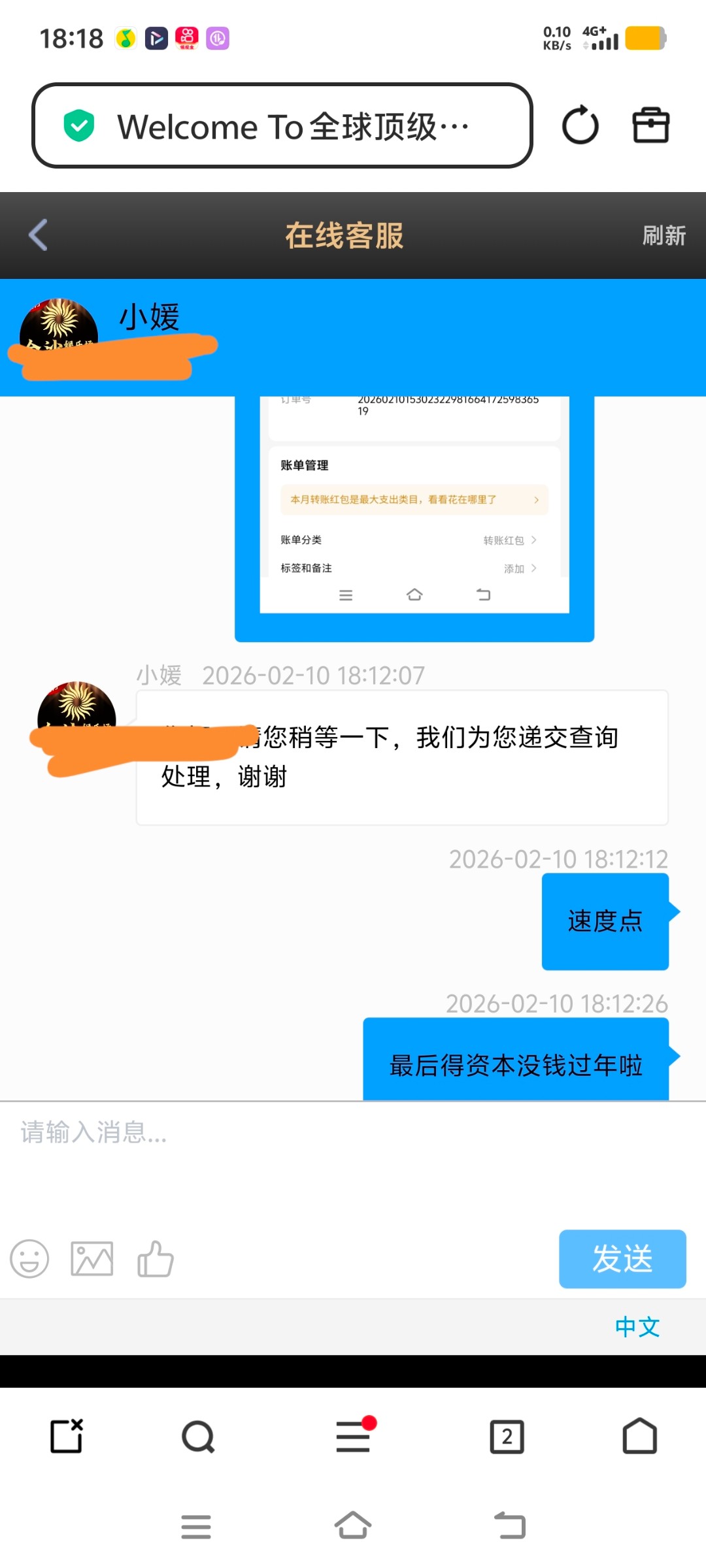Tap 刷新 to refresh the chat
The width and height of the screenshot is (706, 1568).
[664, 235]
